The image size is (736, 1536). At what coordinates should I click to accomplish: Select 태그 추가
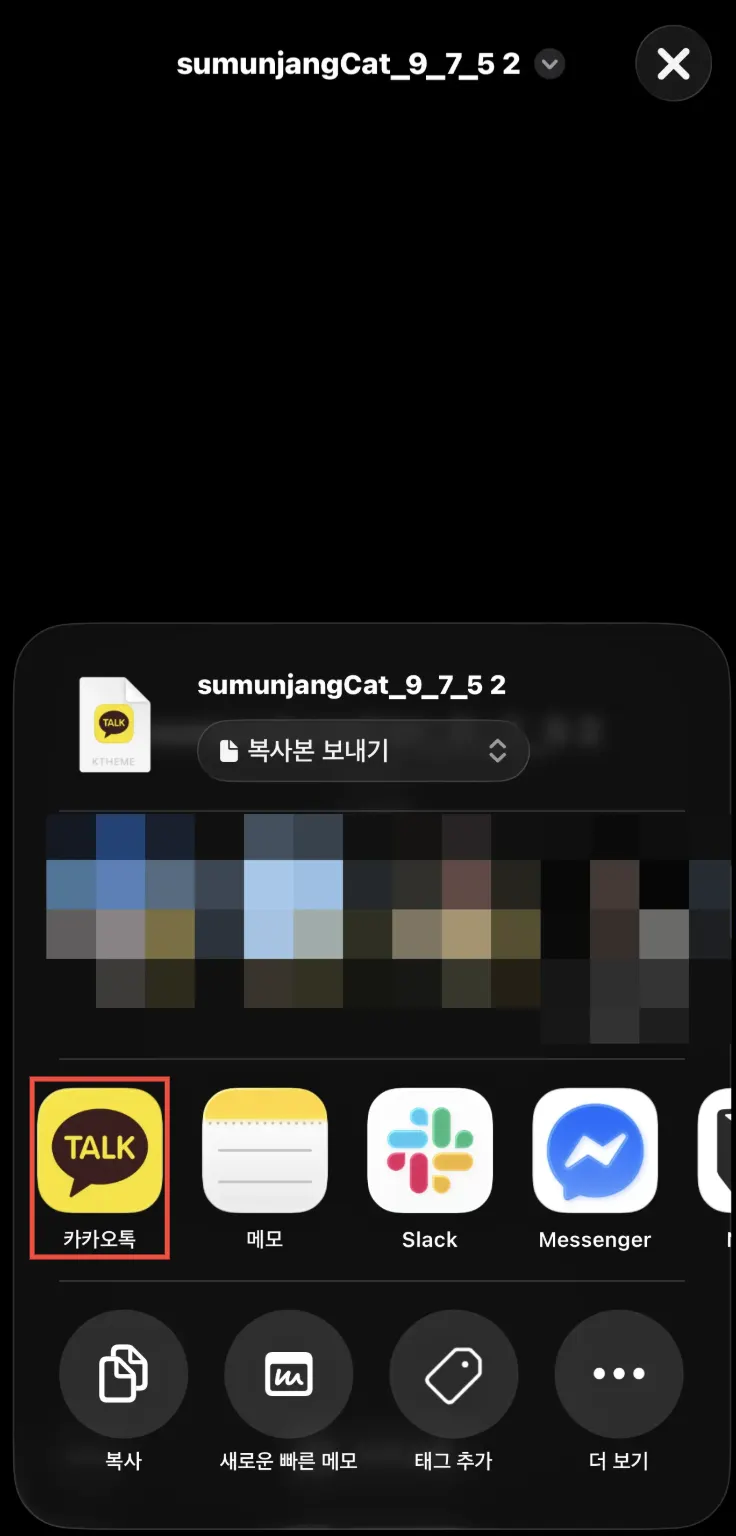pos(454,1374)
